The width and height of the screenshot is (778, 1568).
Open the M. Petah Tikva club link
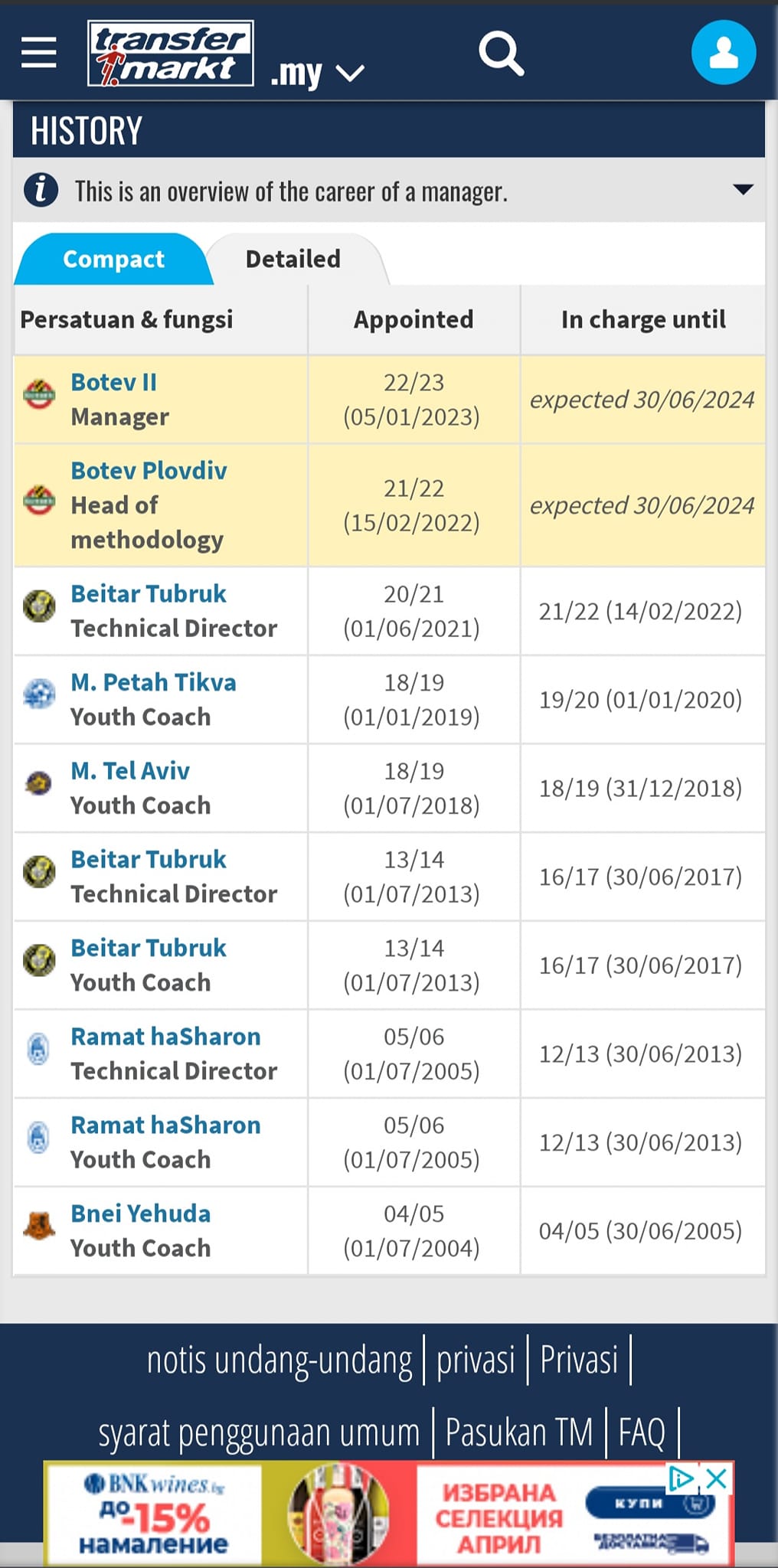(x=153, y=682)
